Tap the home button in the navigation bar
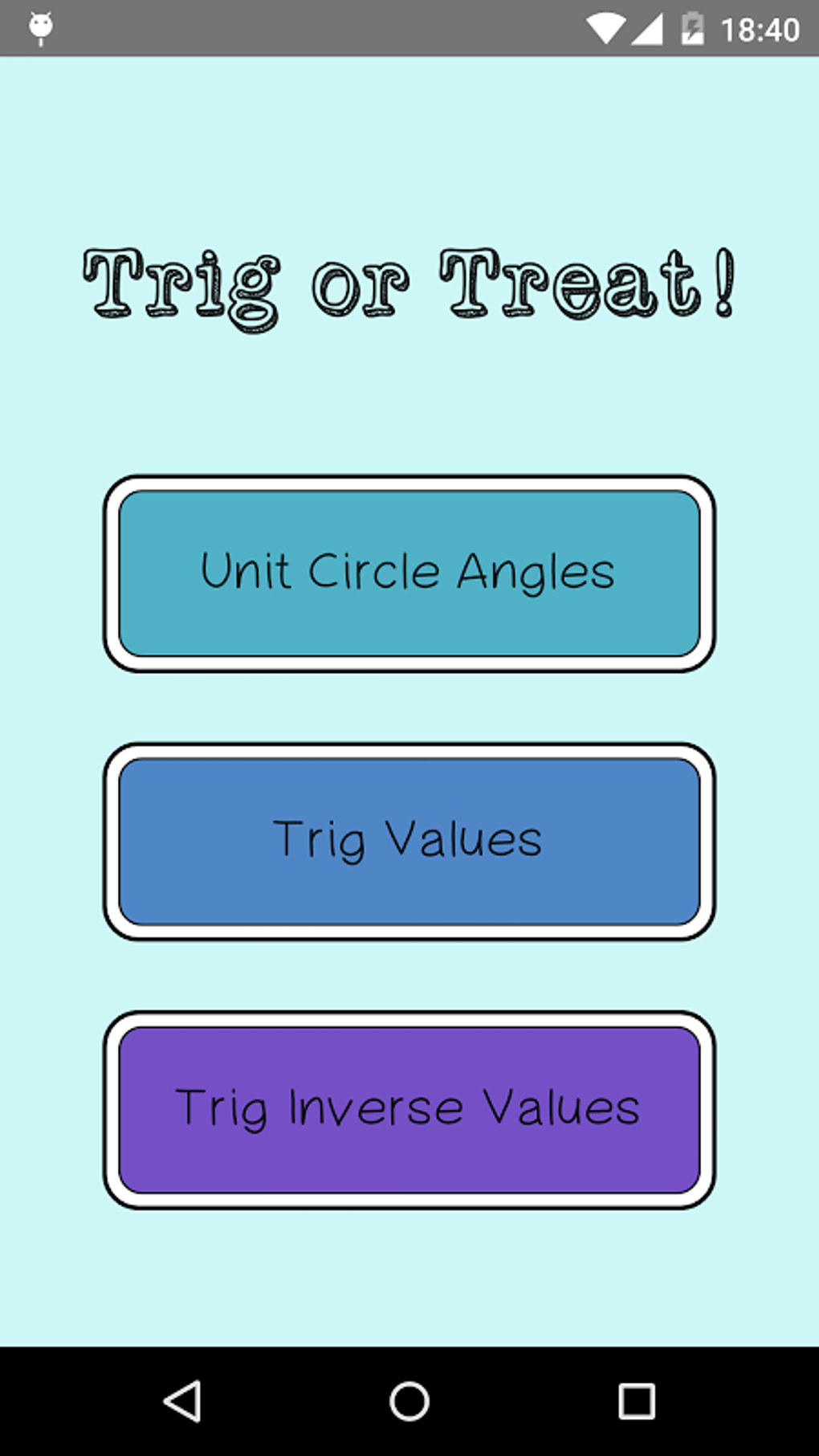This screenshot has width=819, height=1456. (409, 1401)
